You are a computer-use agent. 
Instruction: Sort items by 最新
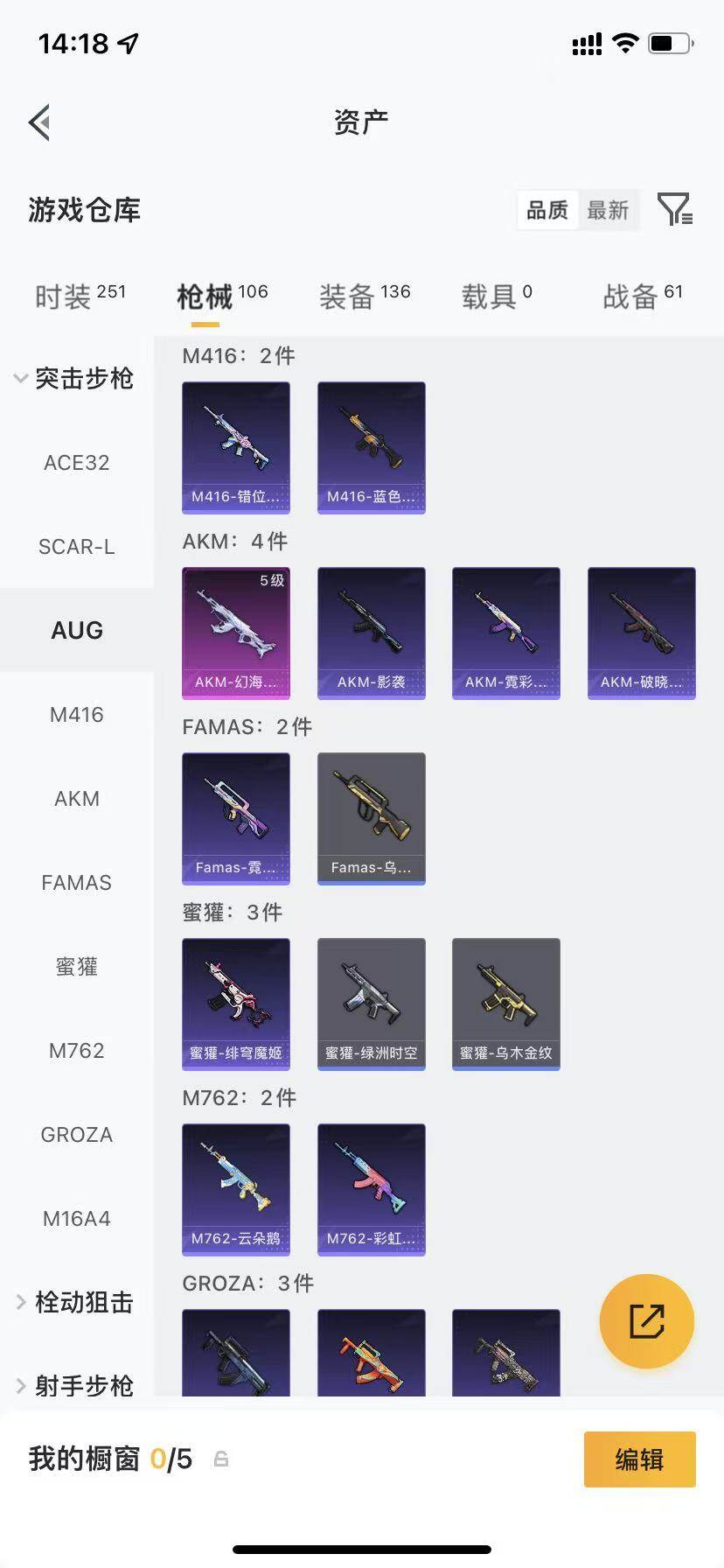(608, 210)
